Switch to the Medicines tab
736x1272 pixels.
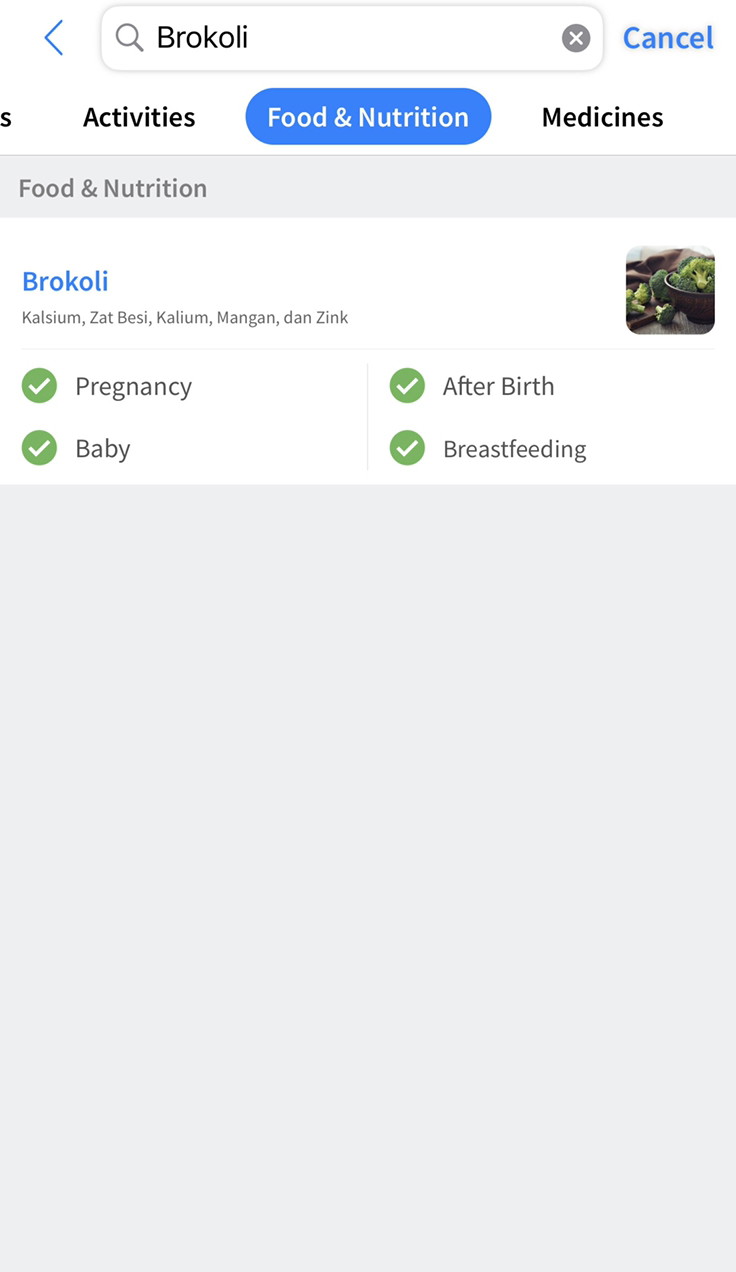(x=602, y=117)
